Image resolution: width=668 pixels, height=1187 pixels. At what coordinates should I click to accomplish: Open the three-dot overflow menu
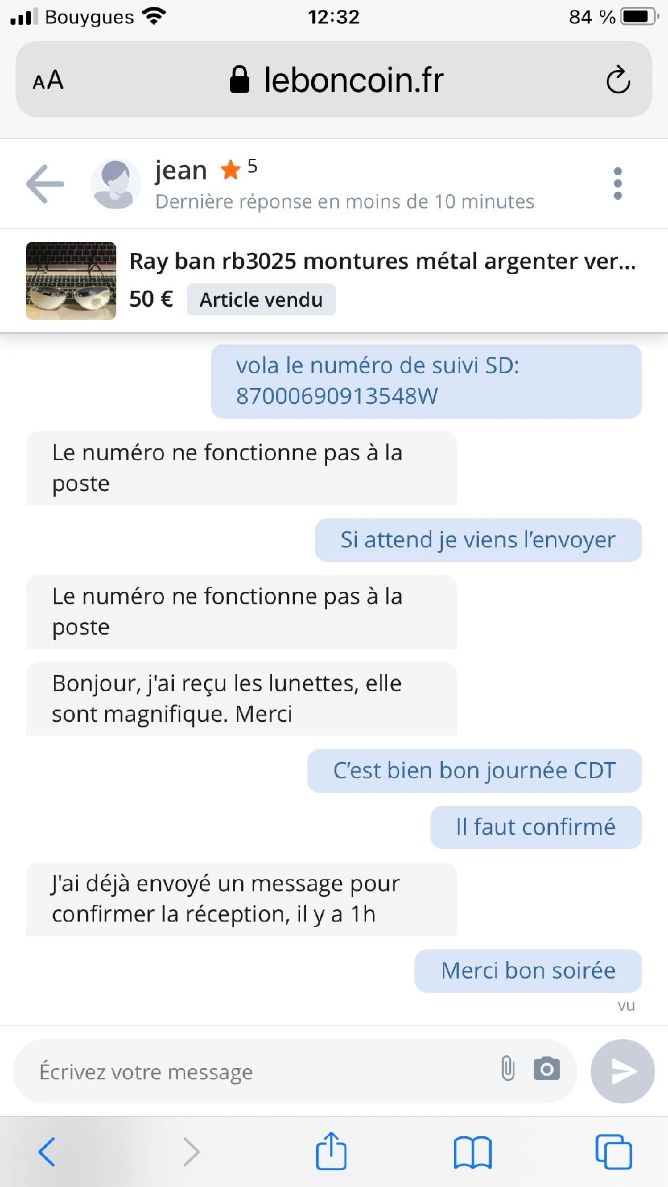click(x=617, y=184)
